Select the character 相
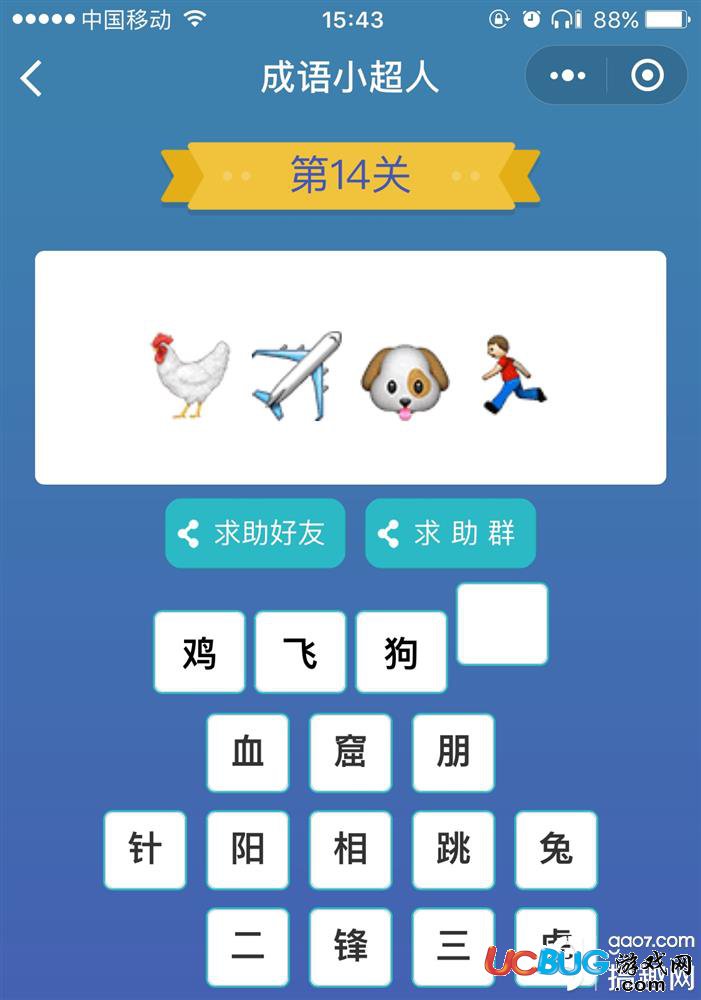The image size is (701, 1000). point(350,850)
